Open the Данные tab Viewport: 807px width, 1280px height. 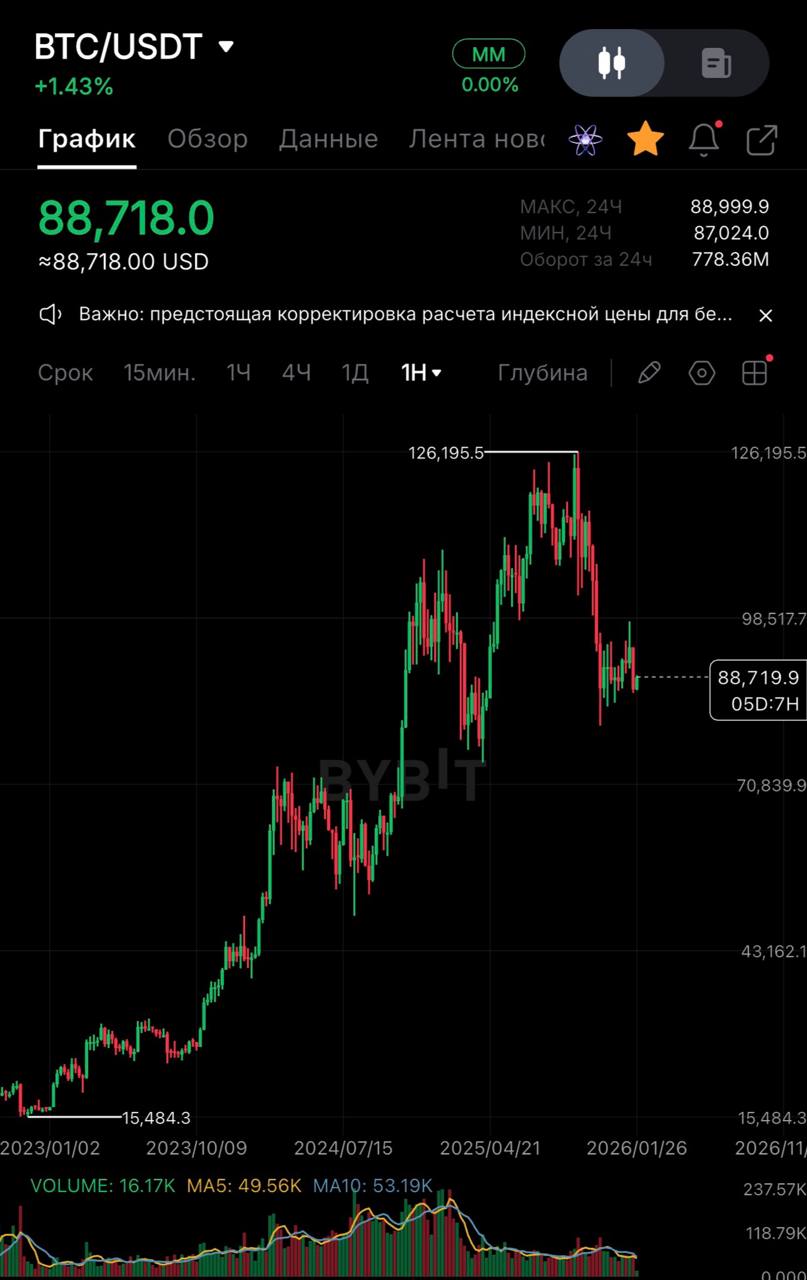tap(328, 139)
